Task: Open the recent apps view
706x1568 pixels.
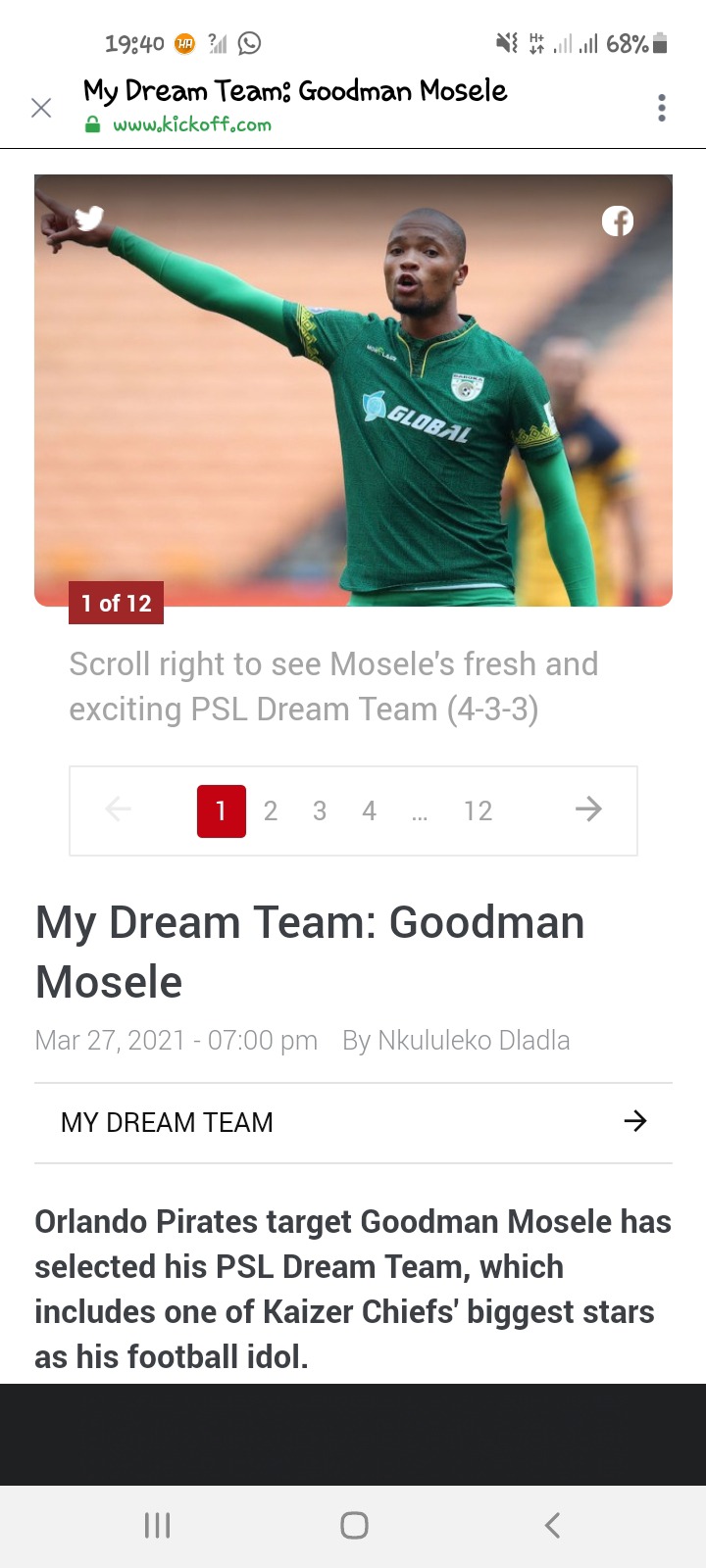Action: [157, 1525]
